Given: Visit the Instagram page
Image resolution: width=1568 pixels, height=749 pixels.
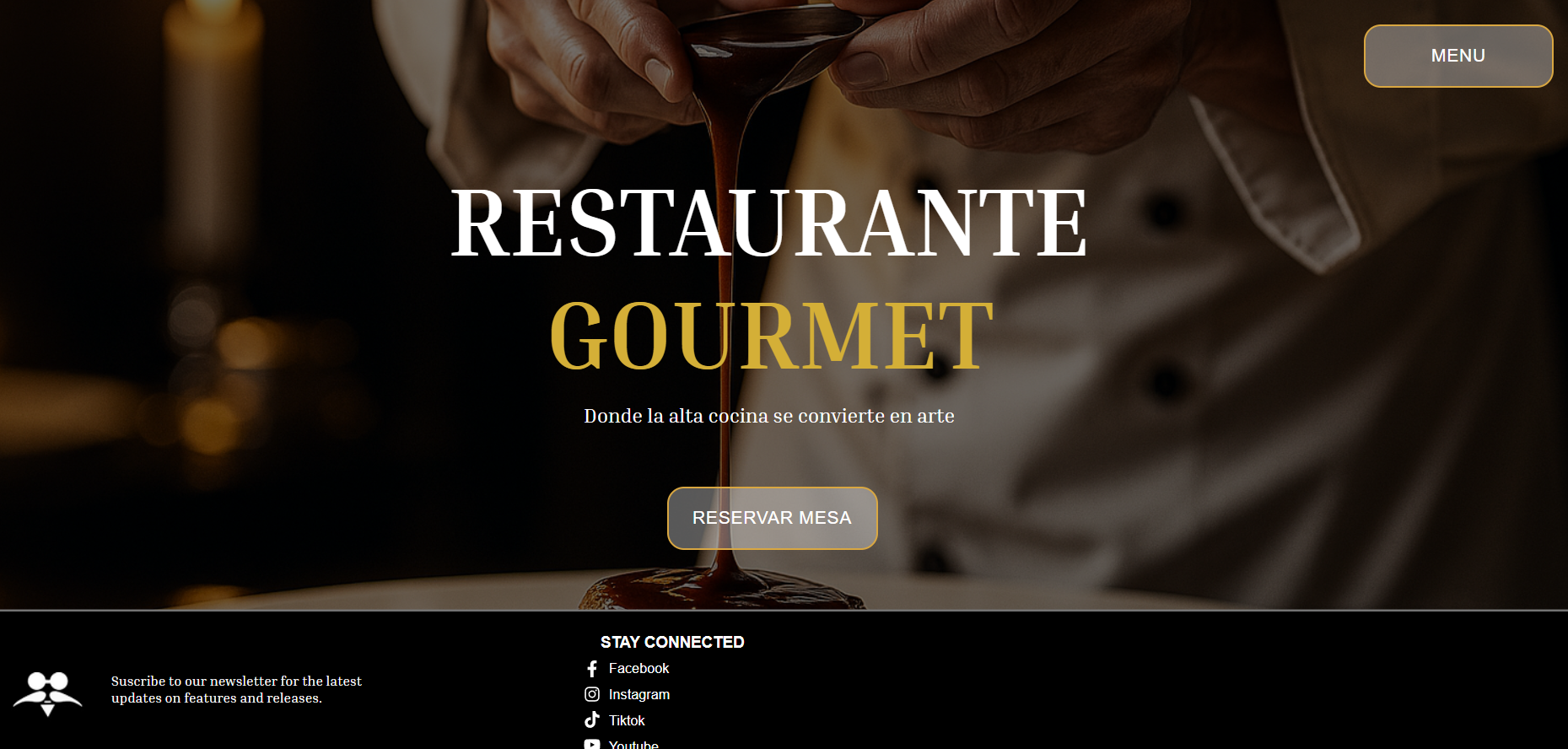Looking at the screenshot, I should 639,695.
